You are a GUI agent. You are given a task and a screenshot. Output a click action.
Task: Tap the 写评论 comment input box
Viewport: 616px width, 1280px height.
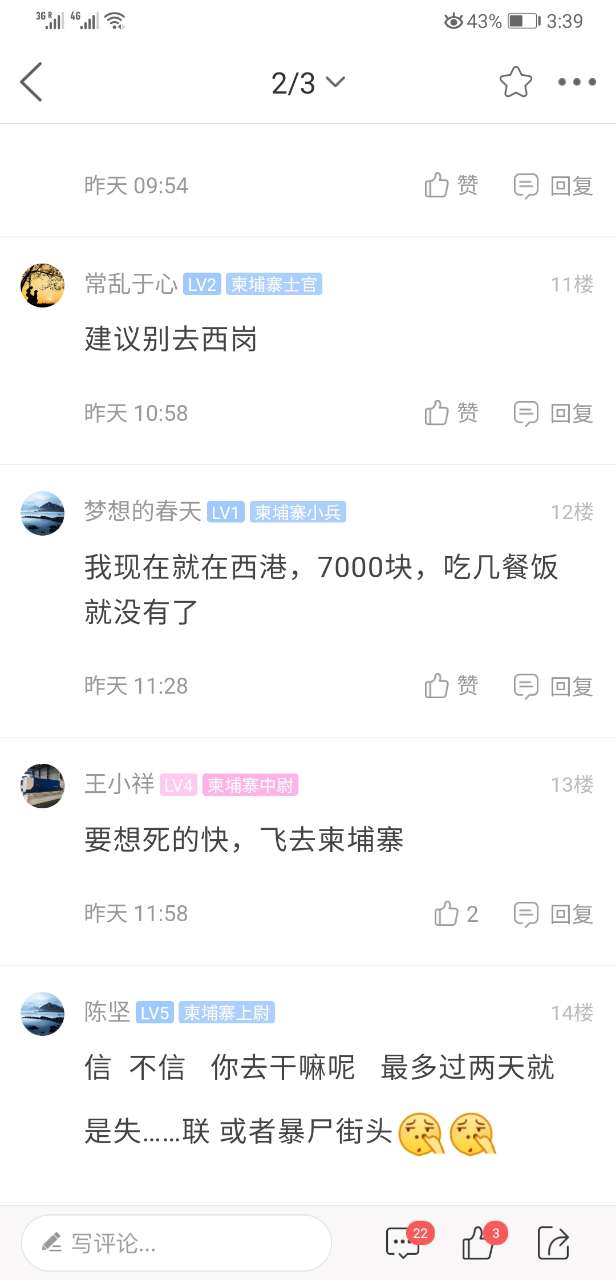coord(176,1243)
